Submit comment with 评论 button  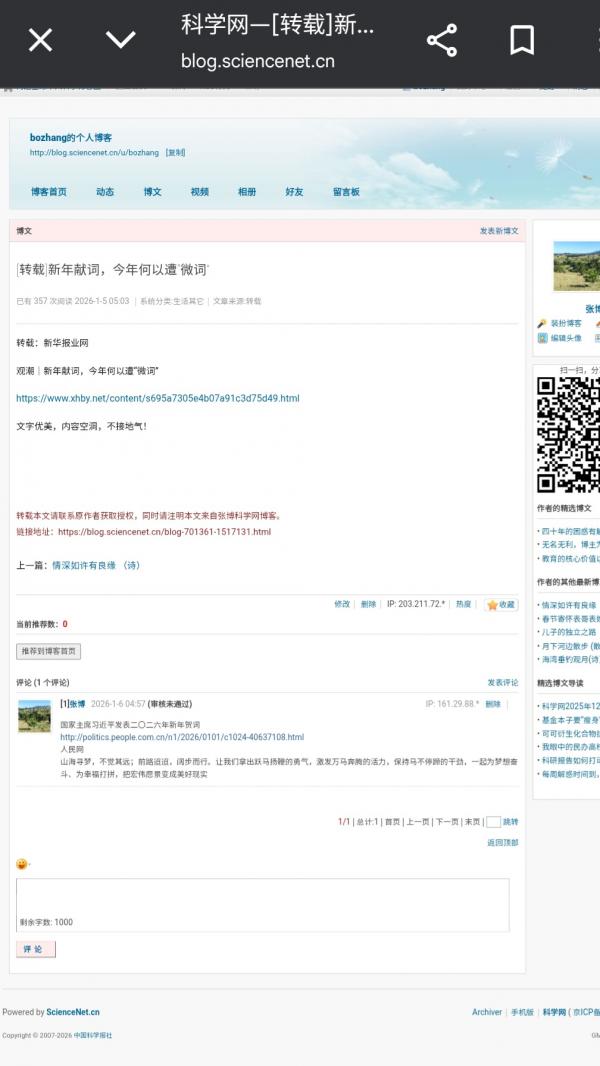pyautogui.click(x=35, y=949)
